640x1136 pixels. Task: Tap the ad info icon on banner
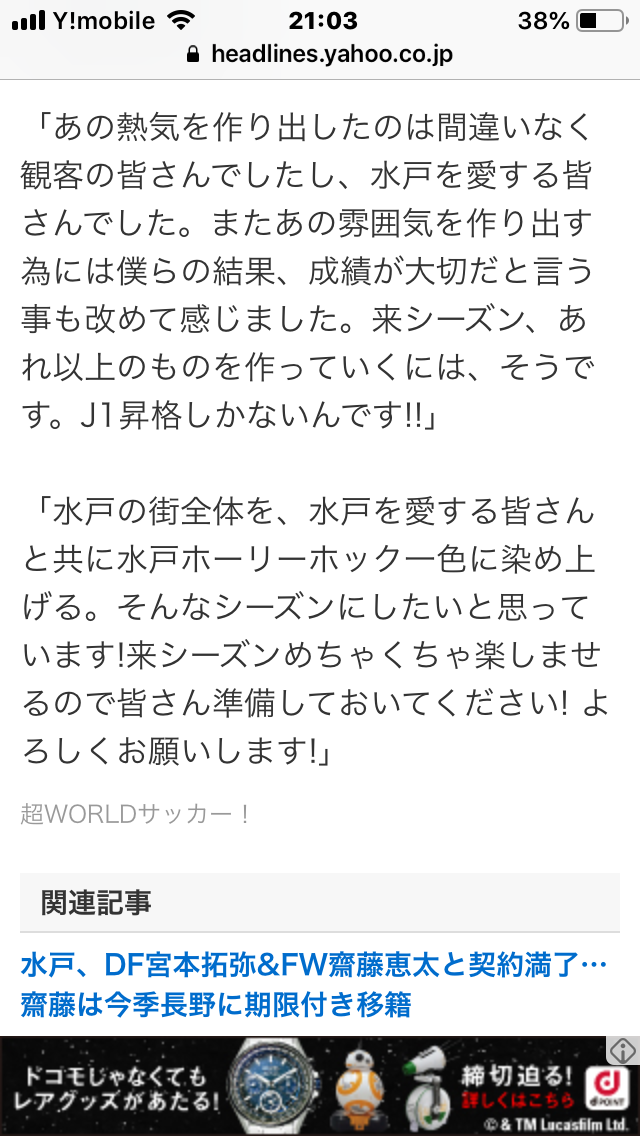622,1050
